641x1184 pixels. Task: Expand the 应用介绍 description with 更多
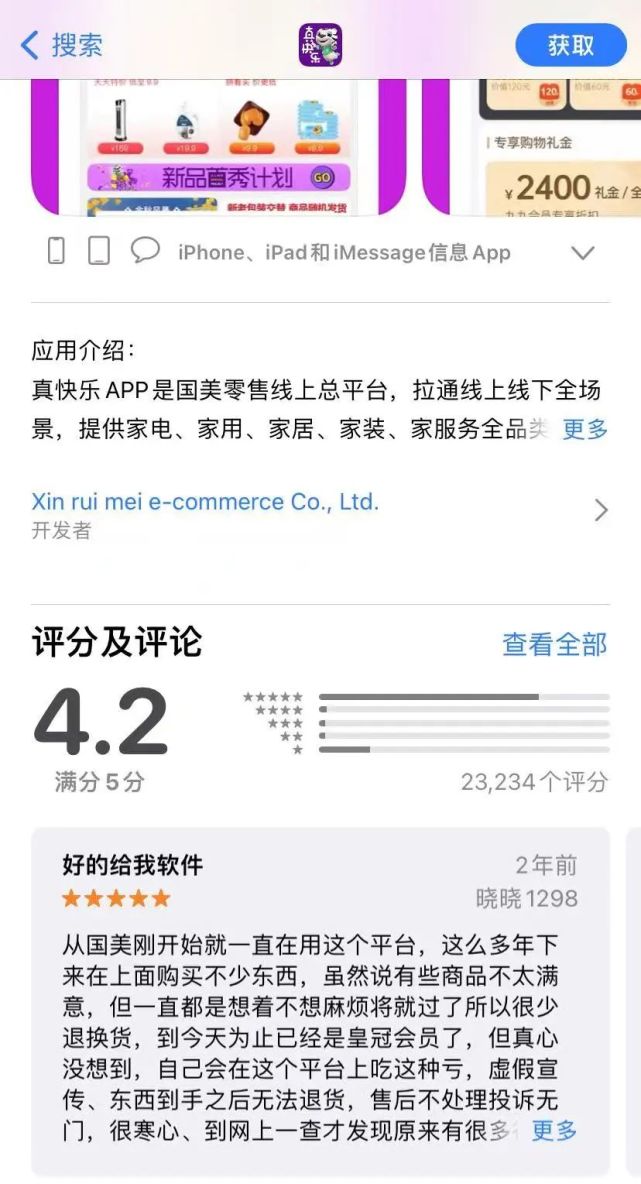585,429
